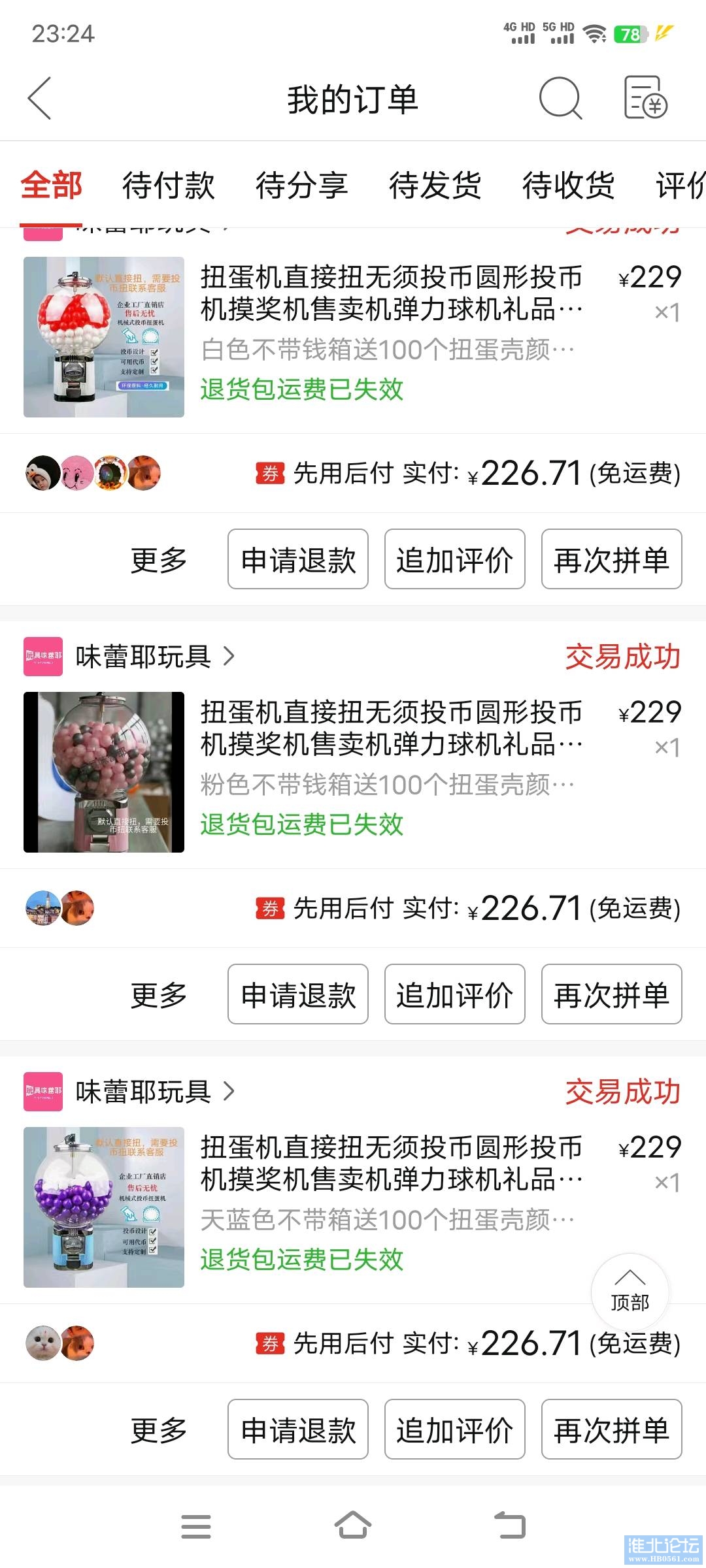Tap 再次拼单 for the pink machine order

(x=611, y=994)
